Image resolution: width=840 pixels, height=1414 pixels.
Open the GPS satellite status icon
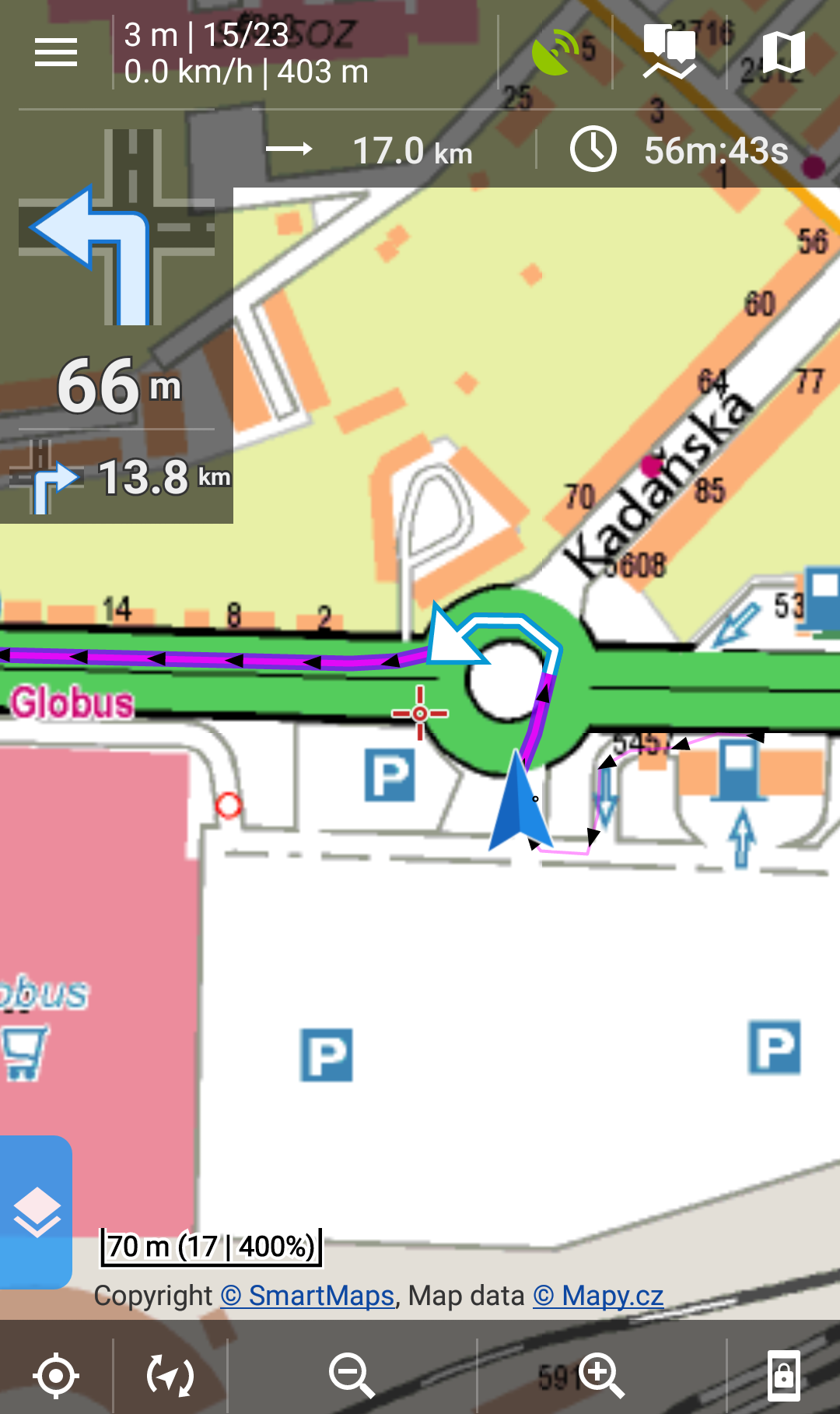555,53
